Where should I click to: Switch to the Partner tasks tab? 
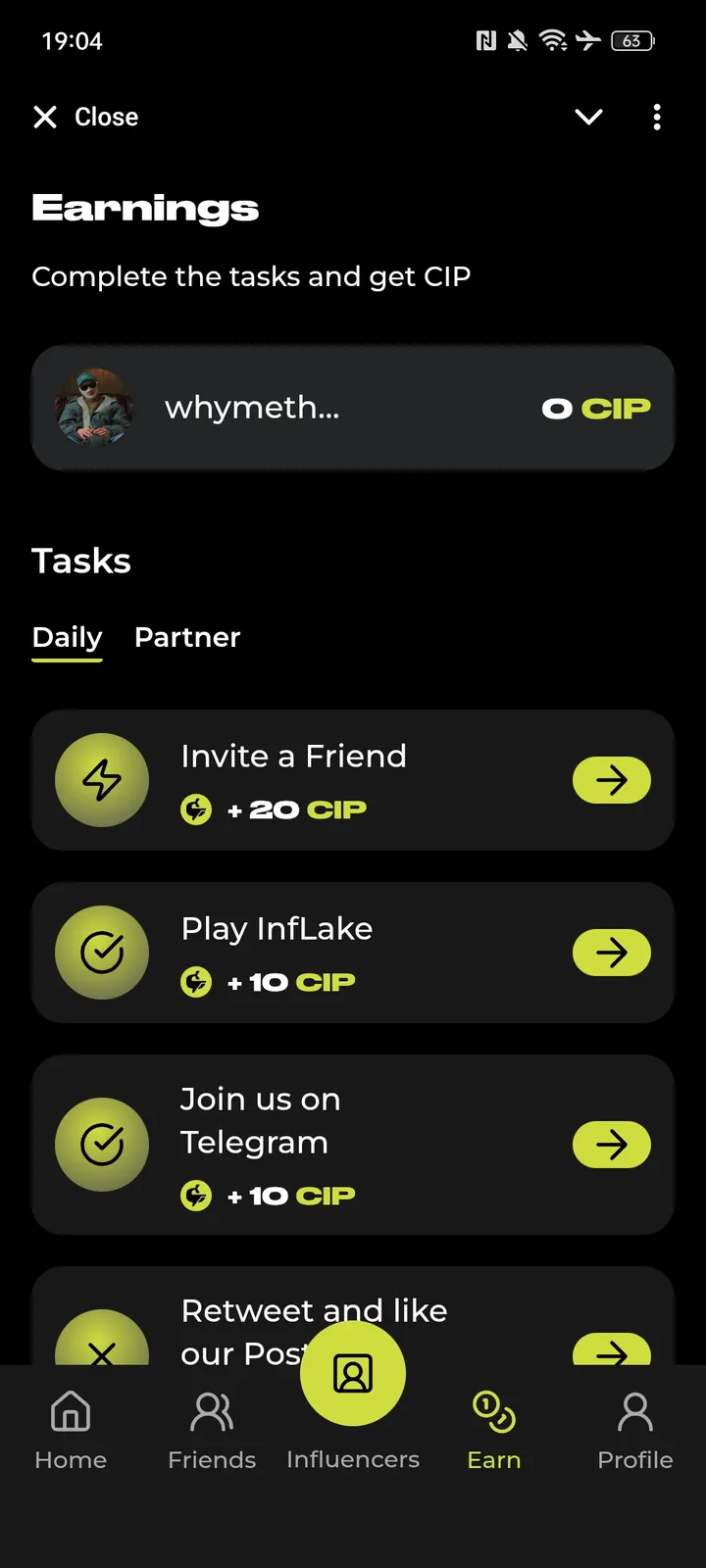187,637
